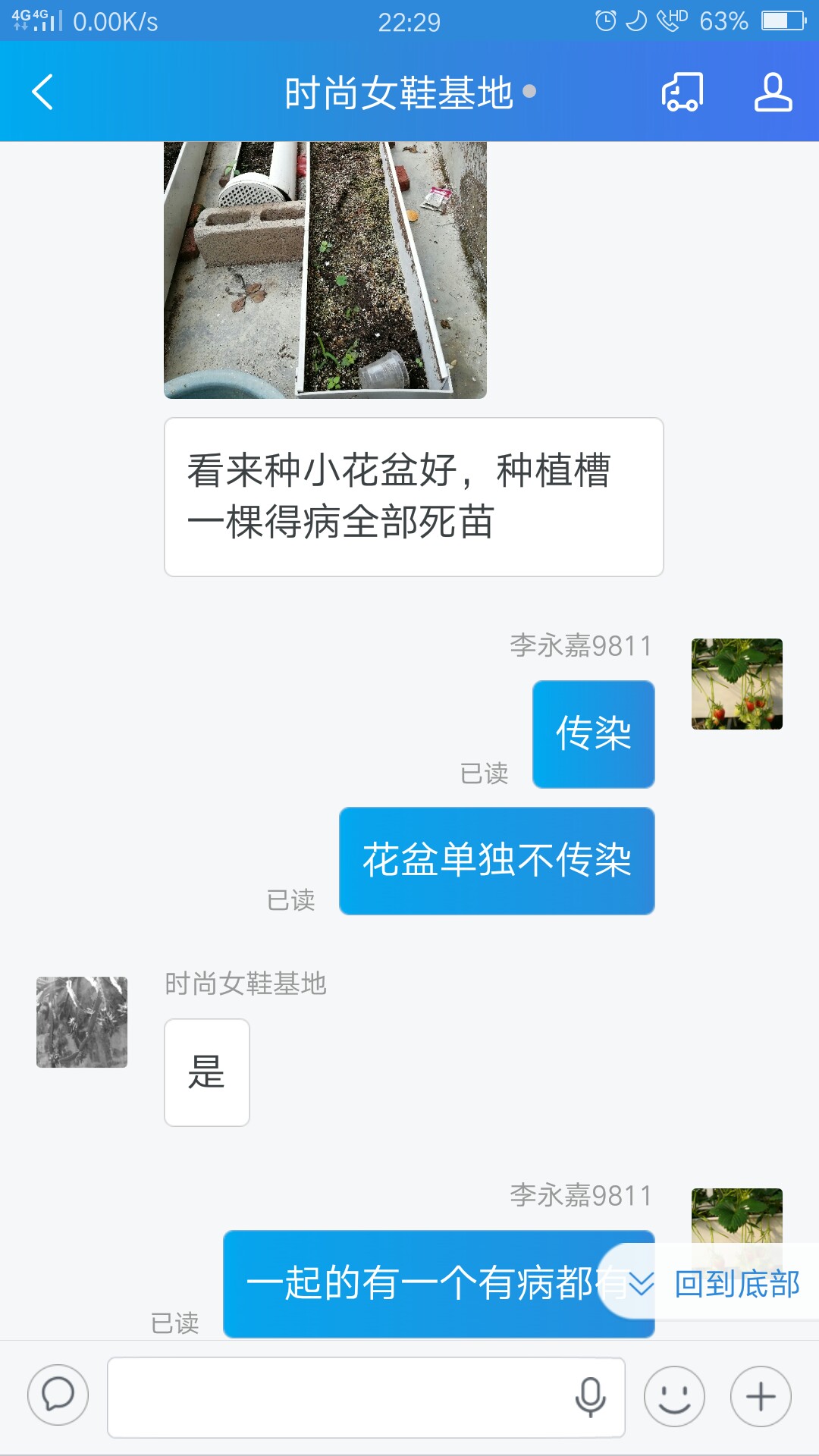This screenshot has width=819, height=1456.
Task: Open the emoji picker
Action: 673,1397
